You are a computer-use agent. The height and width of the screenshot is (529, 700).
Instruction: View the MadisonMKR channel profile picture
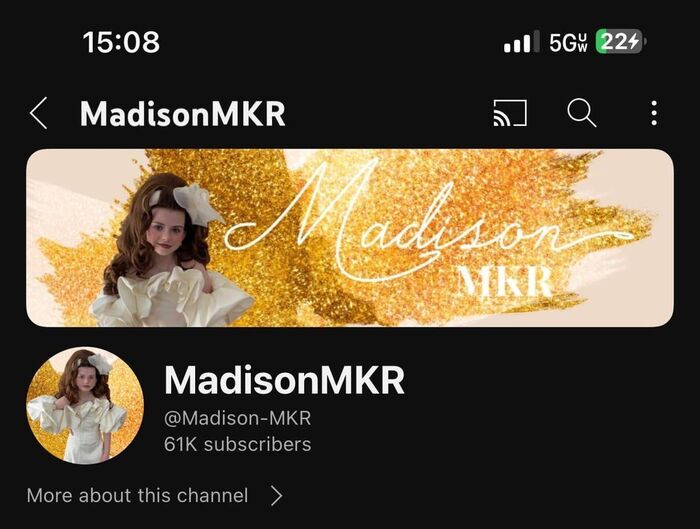[x=84, y=405]
